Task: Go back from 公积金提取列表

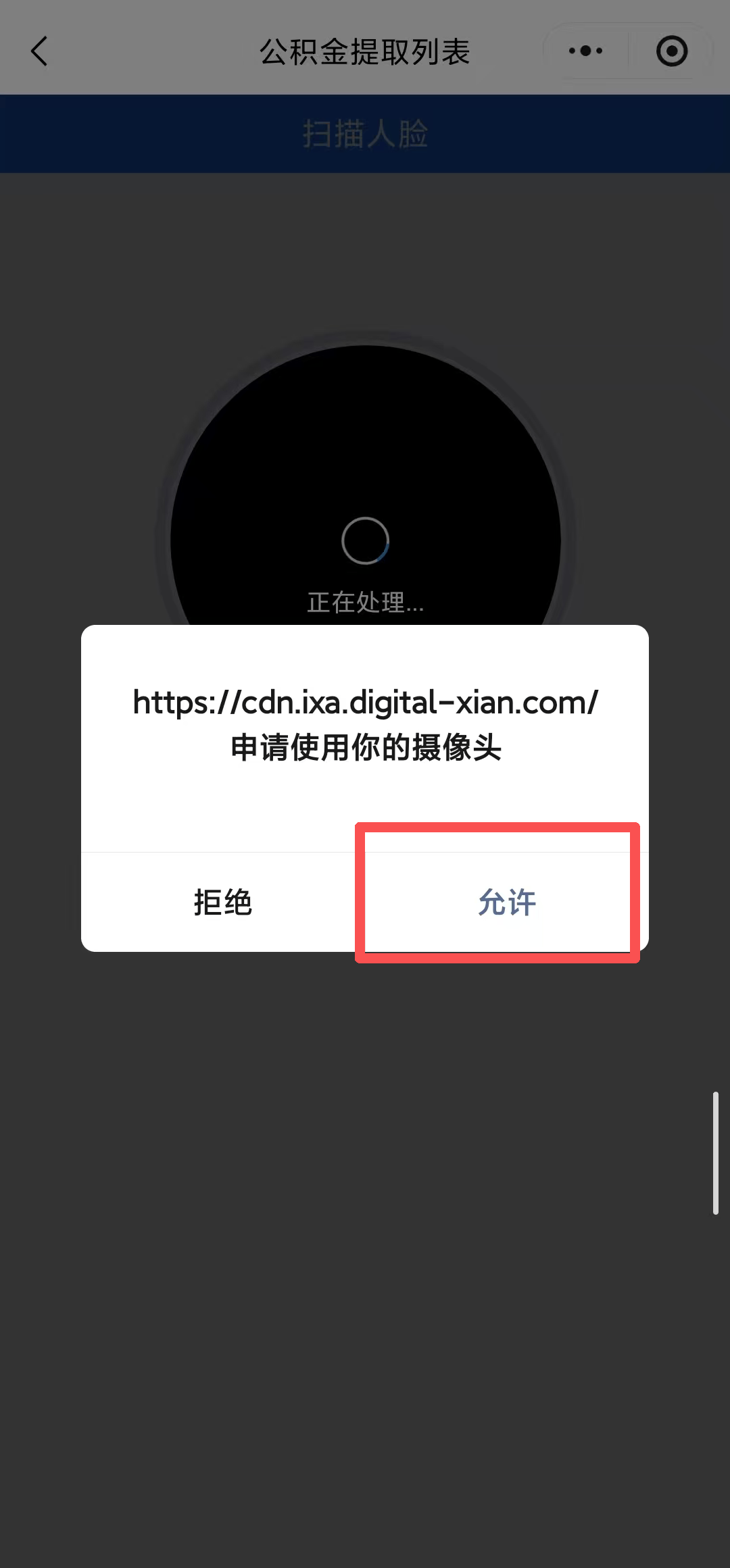Action: click(40, 51)
